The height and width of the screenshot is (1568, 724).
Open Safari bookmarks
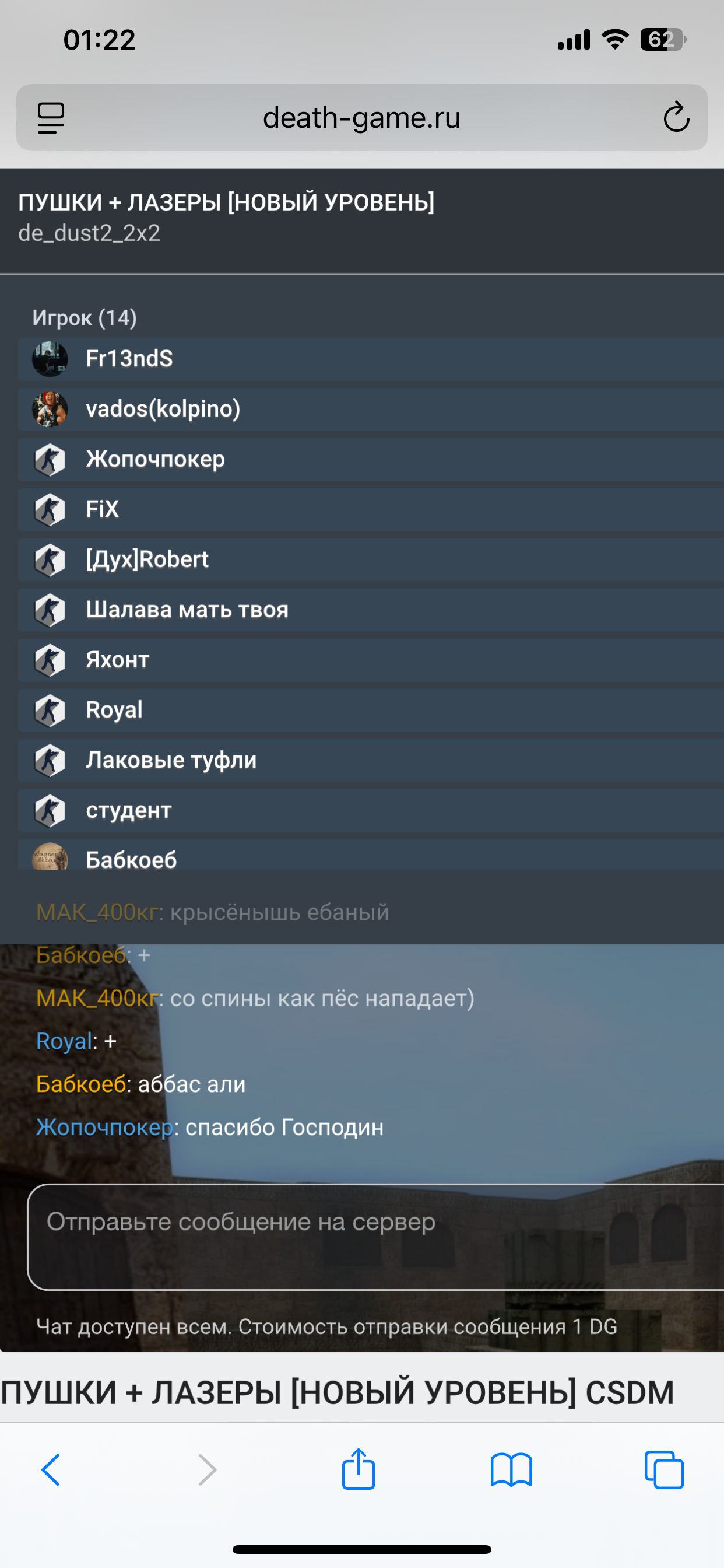coord(511,1471)
